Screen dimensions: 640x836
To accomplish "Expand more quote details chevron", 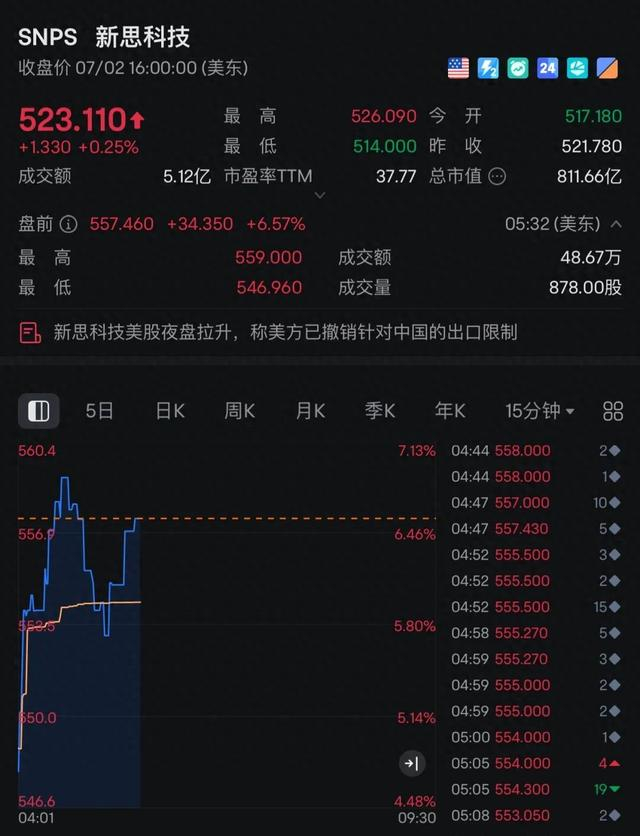I will [320, 195].
